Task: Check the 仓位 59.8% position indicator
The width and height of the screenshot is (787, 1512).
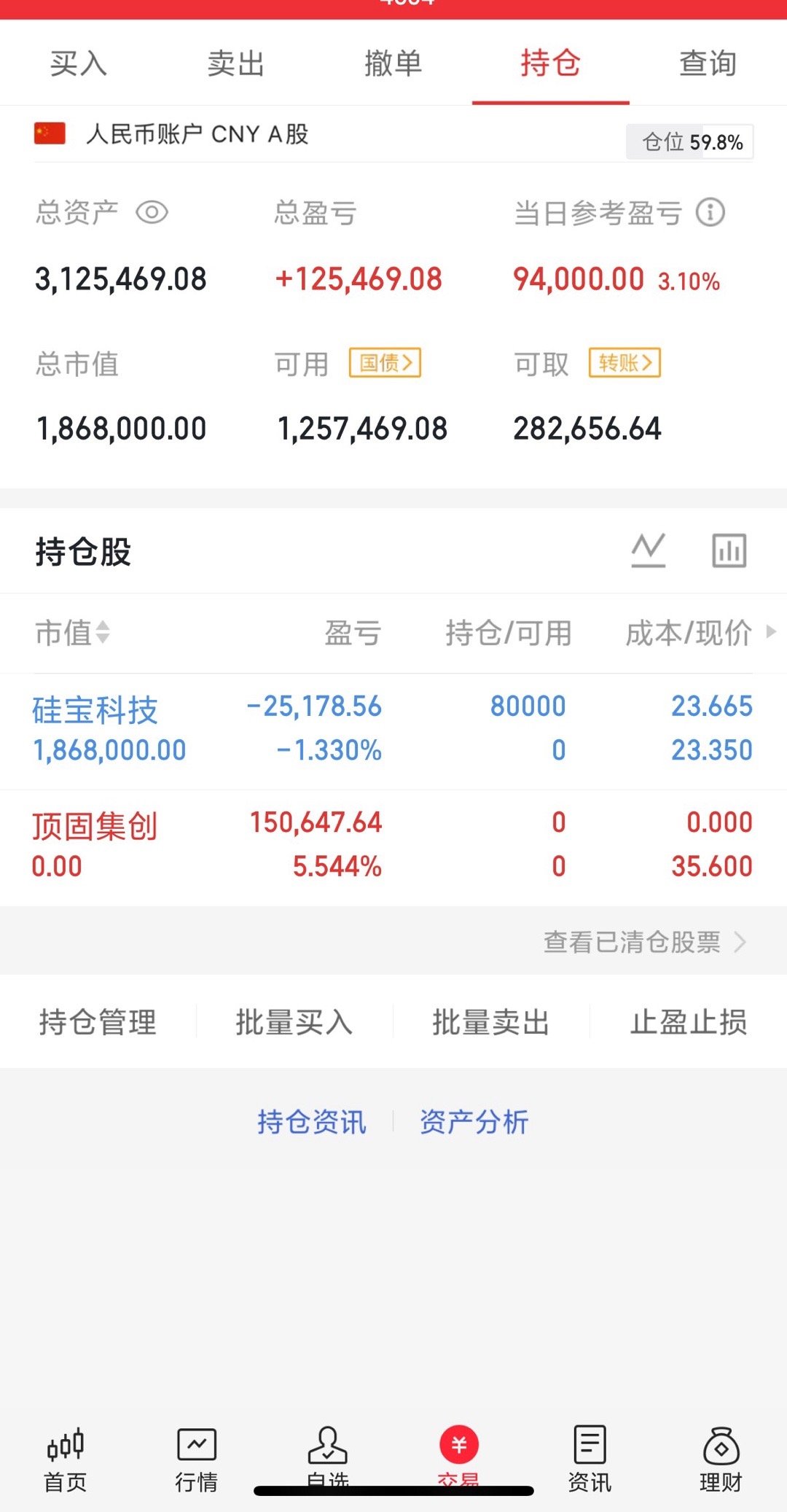Action: pyautogui.click(x=689, y=141)
